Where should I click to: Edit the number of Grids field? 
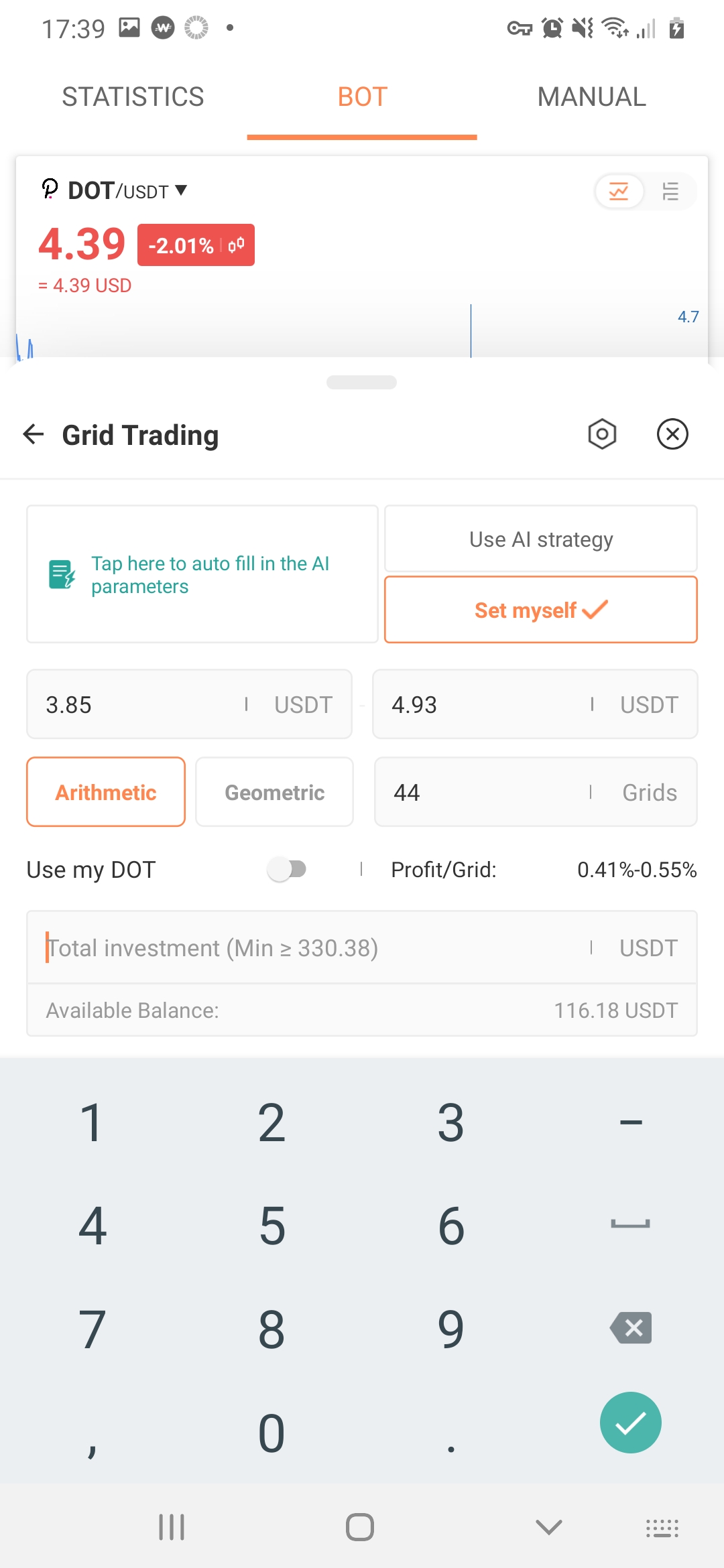(536, 792)
